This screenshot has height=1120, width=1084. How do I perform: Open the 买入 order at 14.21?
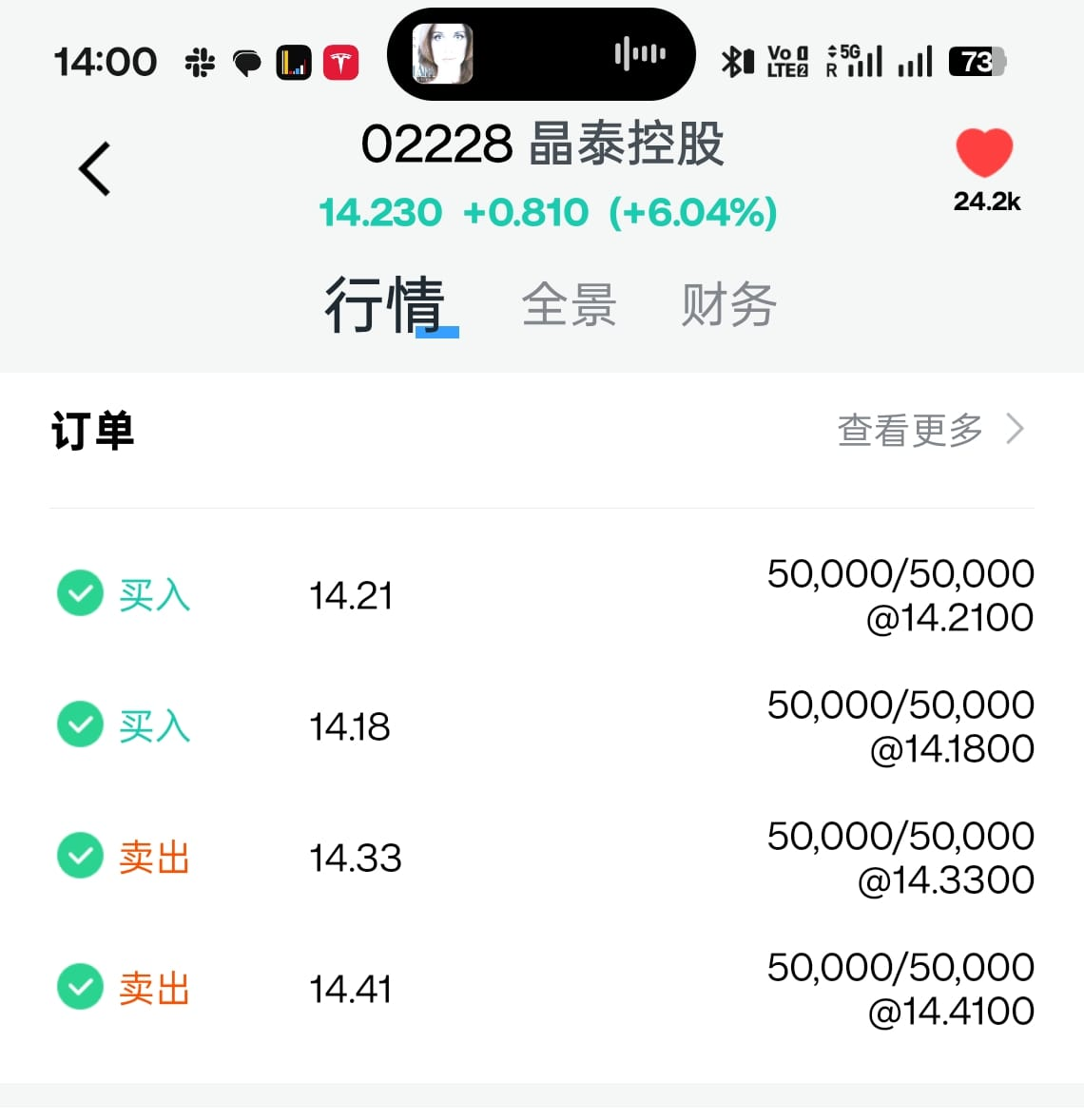click(x=542, y=595)
